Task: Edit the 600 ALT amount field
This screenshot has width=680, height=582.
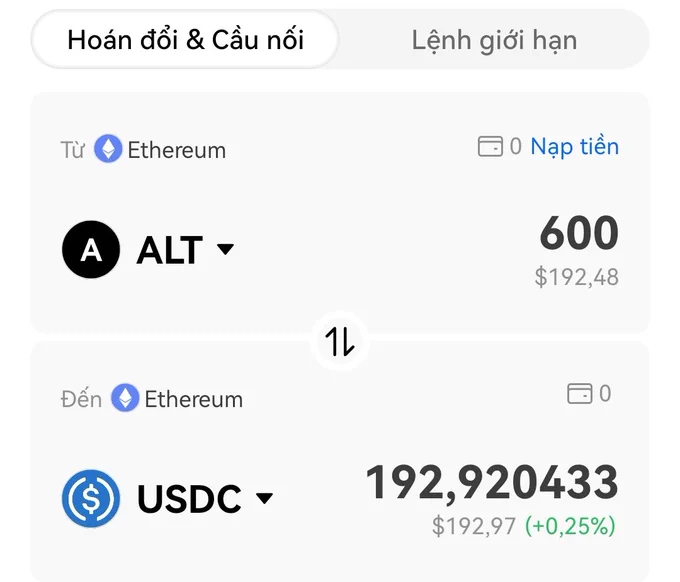Action: coord(579,233)
